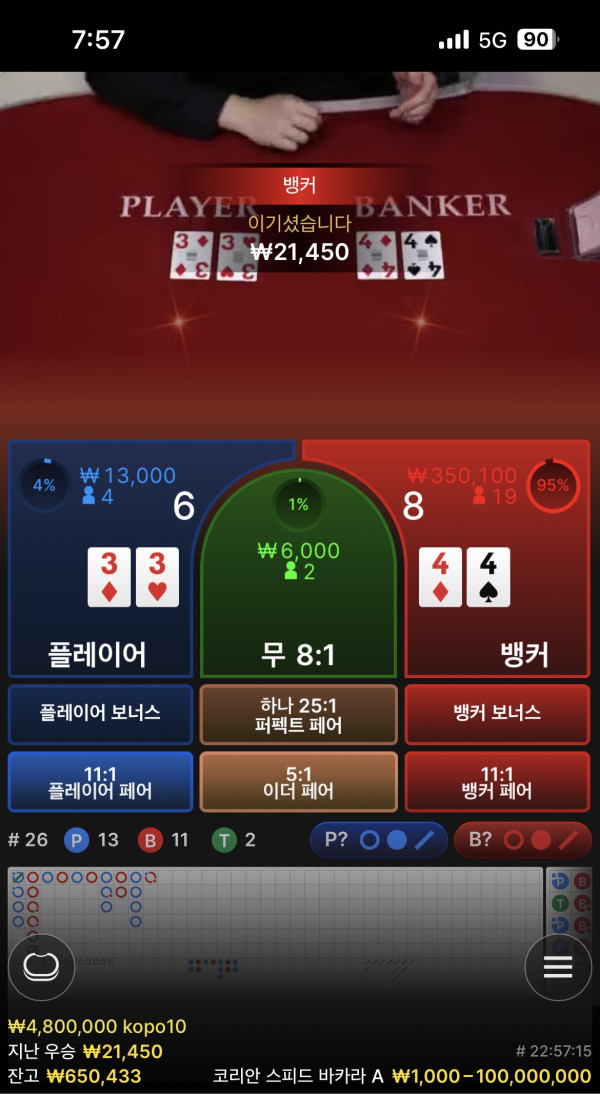The height and width of the screenshot is (1094, 600).
Task: Choose the 퍼펙트 페어 25:1 bet
Action: [298, 714]
